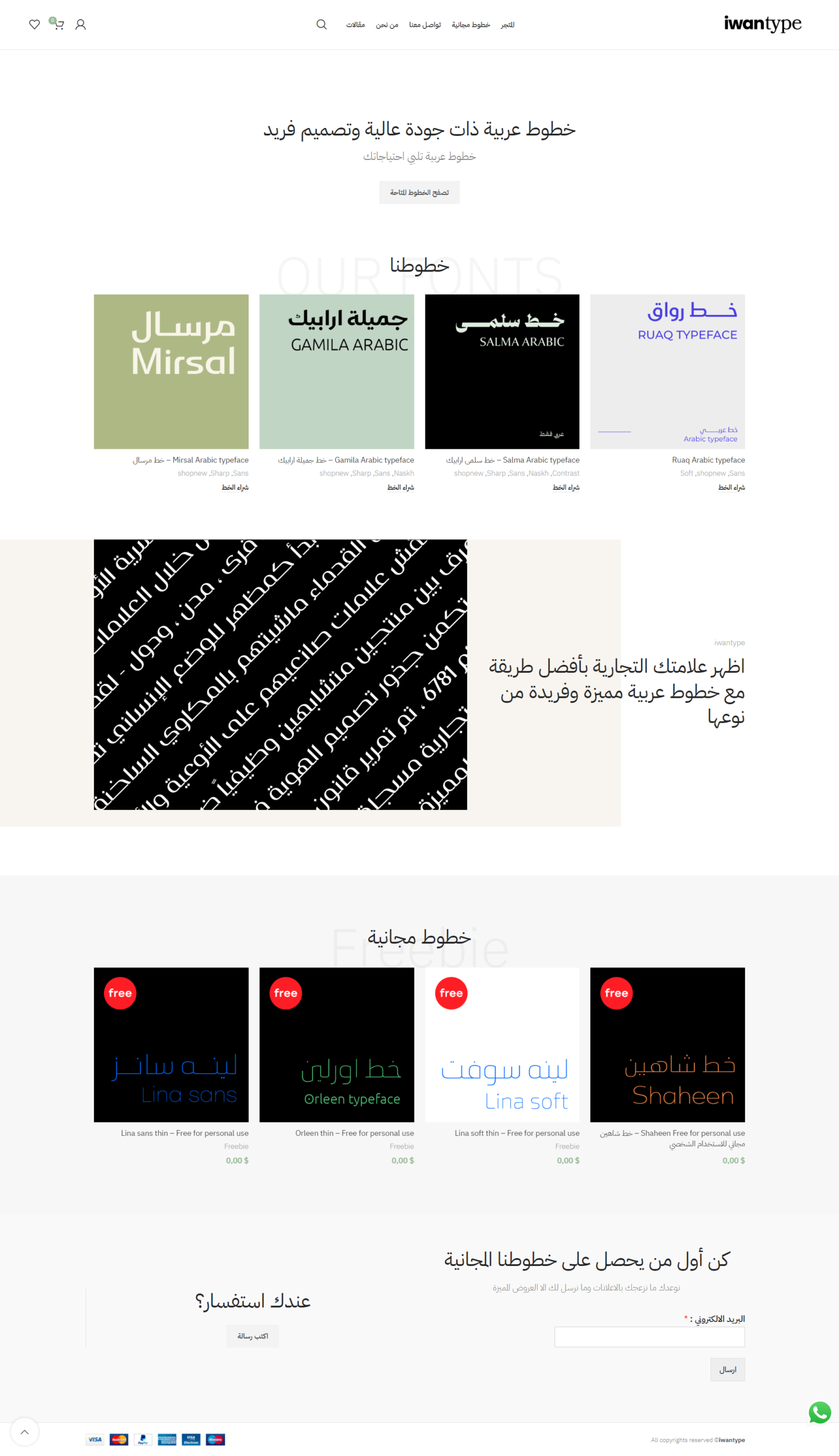The width and height of the screenshot is (839, 1456).
Task: Open the shopping cart
Action: coord(58,24)
